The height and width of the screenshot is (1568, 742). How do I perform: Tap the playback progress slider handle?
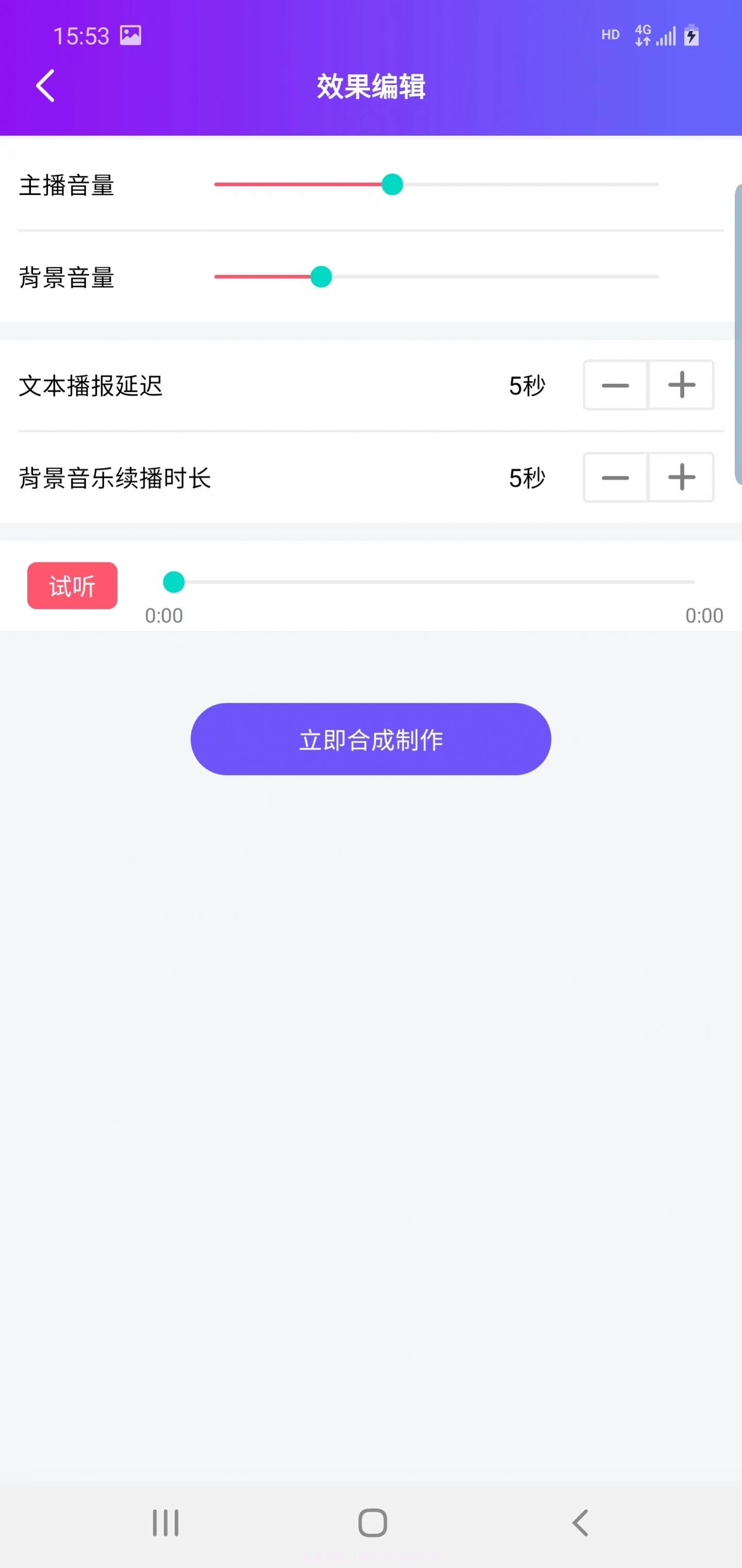(x=174, y=582)
